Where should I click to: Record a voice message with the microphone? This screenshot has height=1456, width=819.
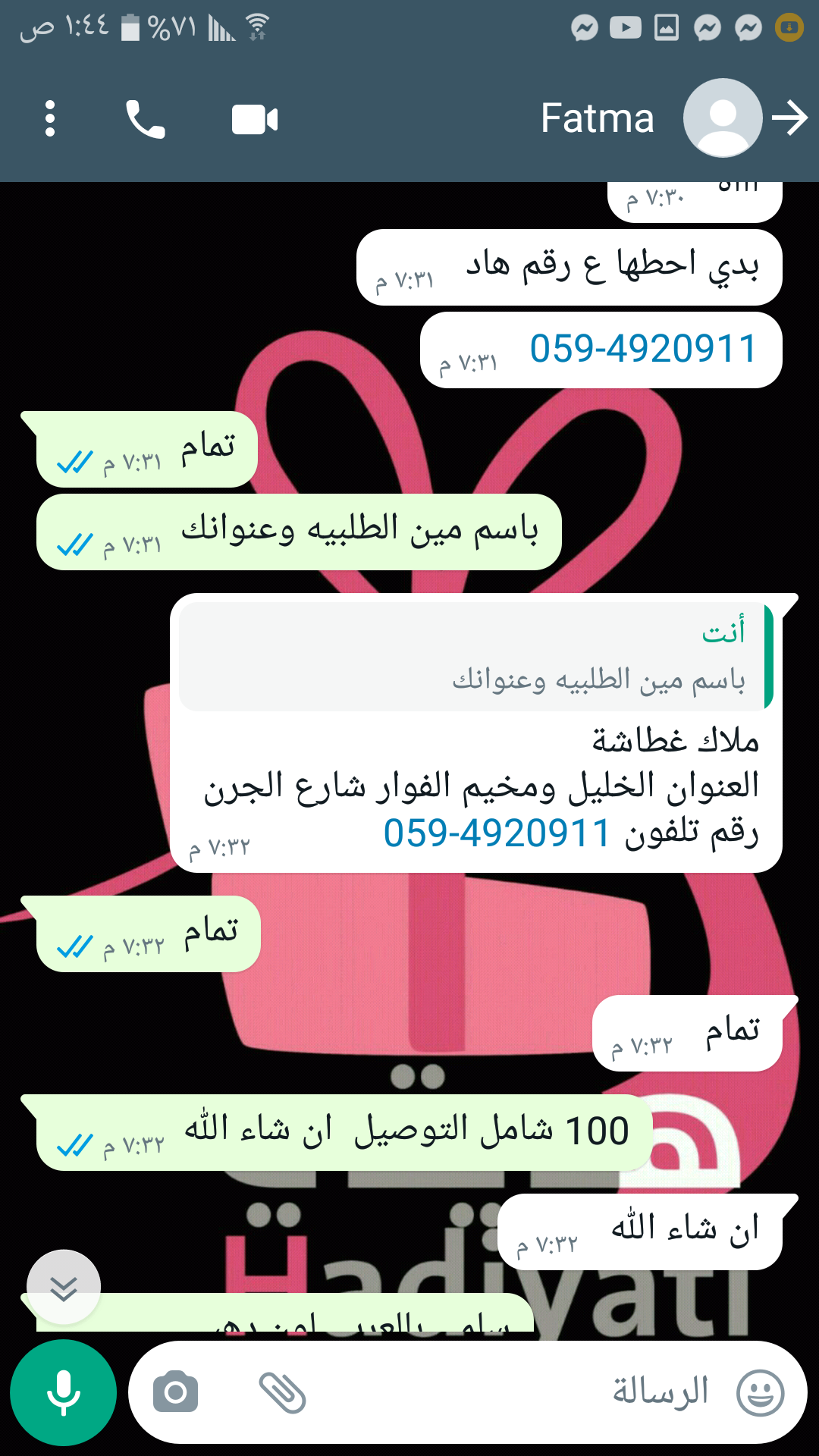(64, 1392)
